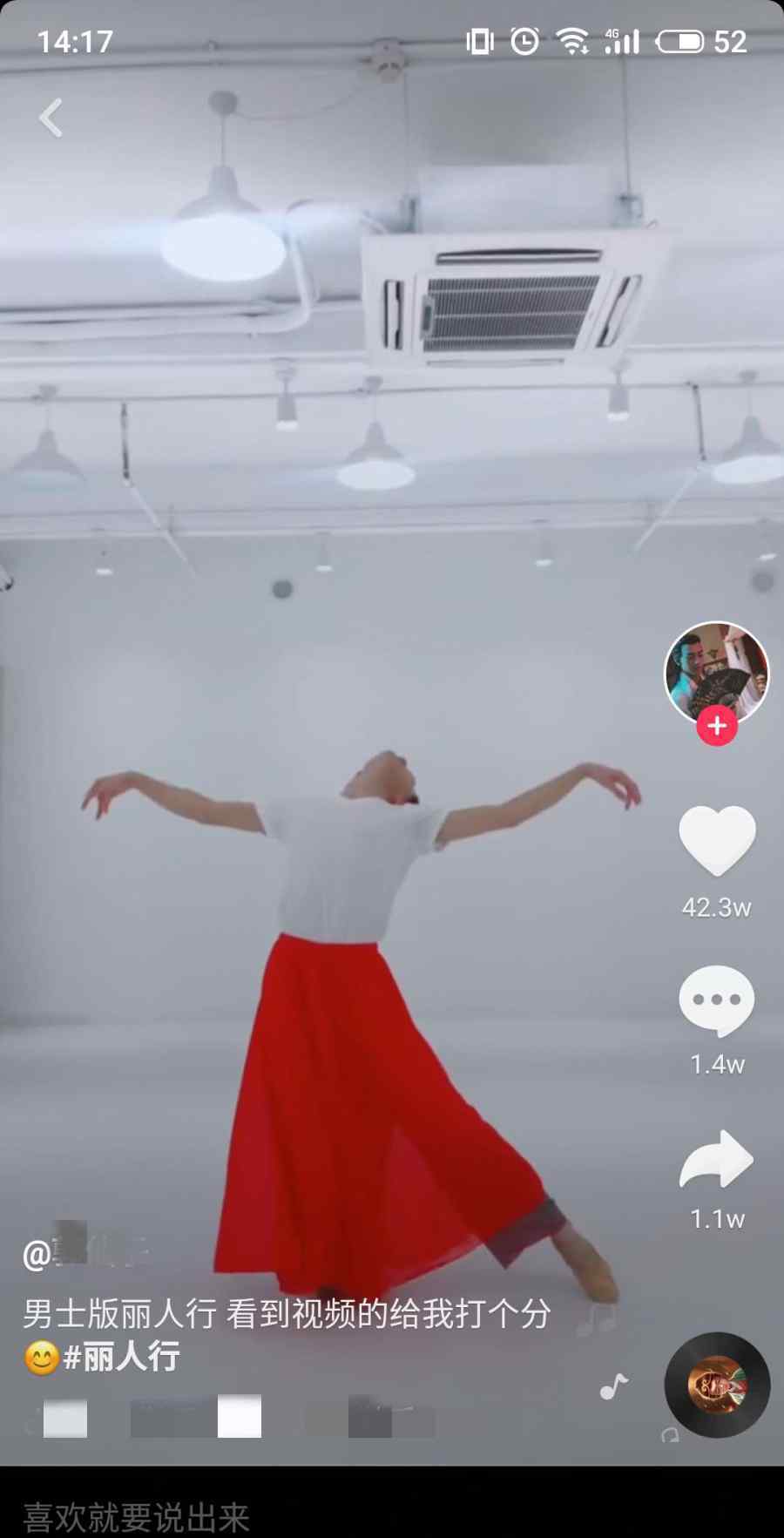Screen dimensions: 784x1538
Task: Open the creator's profile avatar
Action: pyautogui.click(x=716, y=671)
